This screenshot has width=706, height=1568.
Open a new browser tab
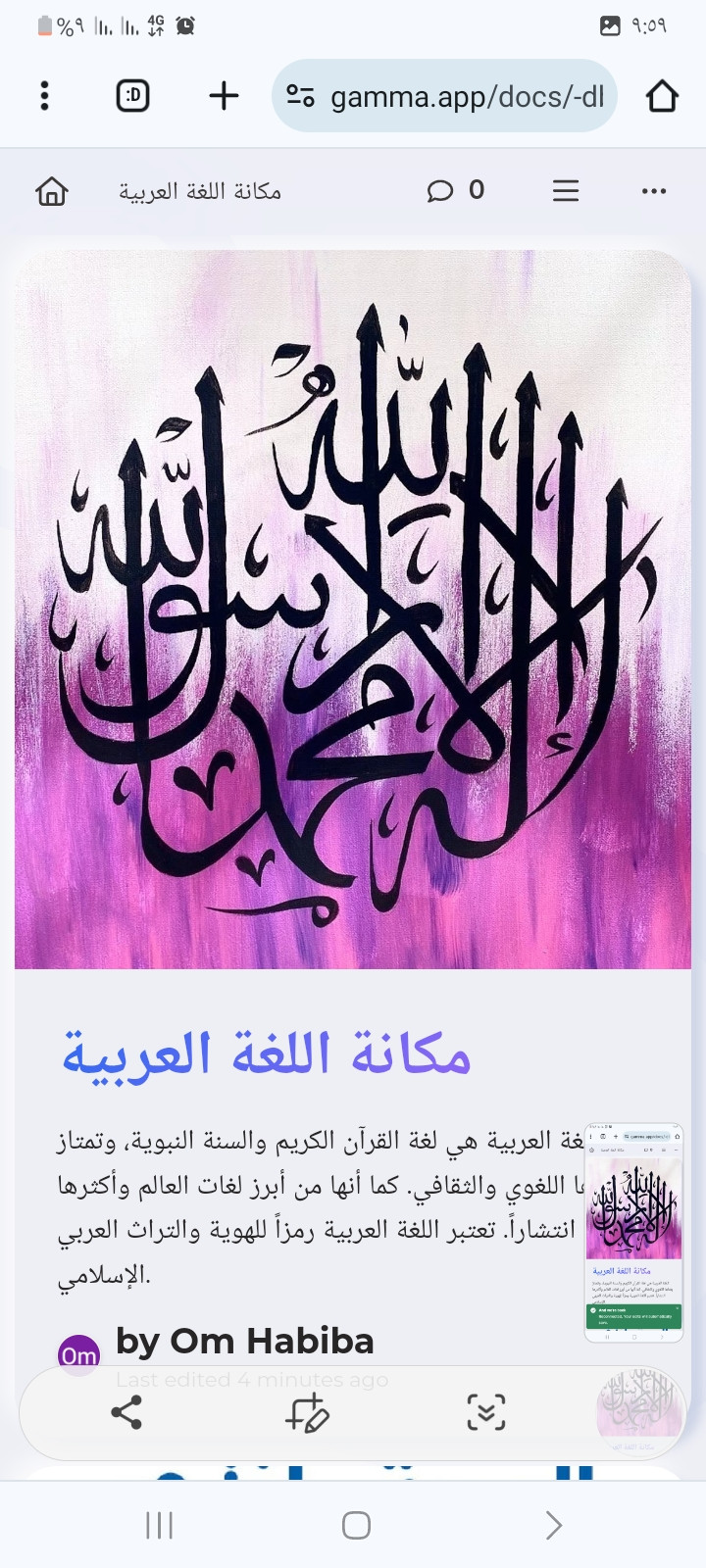click(x=224, y=96)
